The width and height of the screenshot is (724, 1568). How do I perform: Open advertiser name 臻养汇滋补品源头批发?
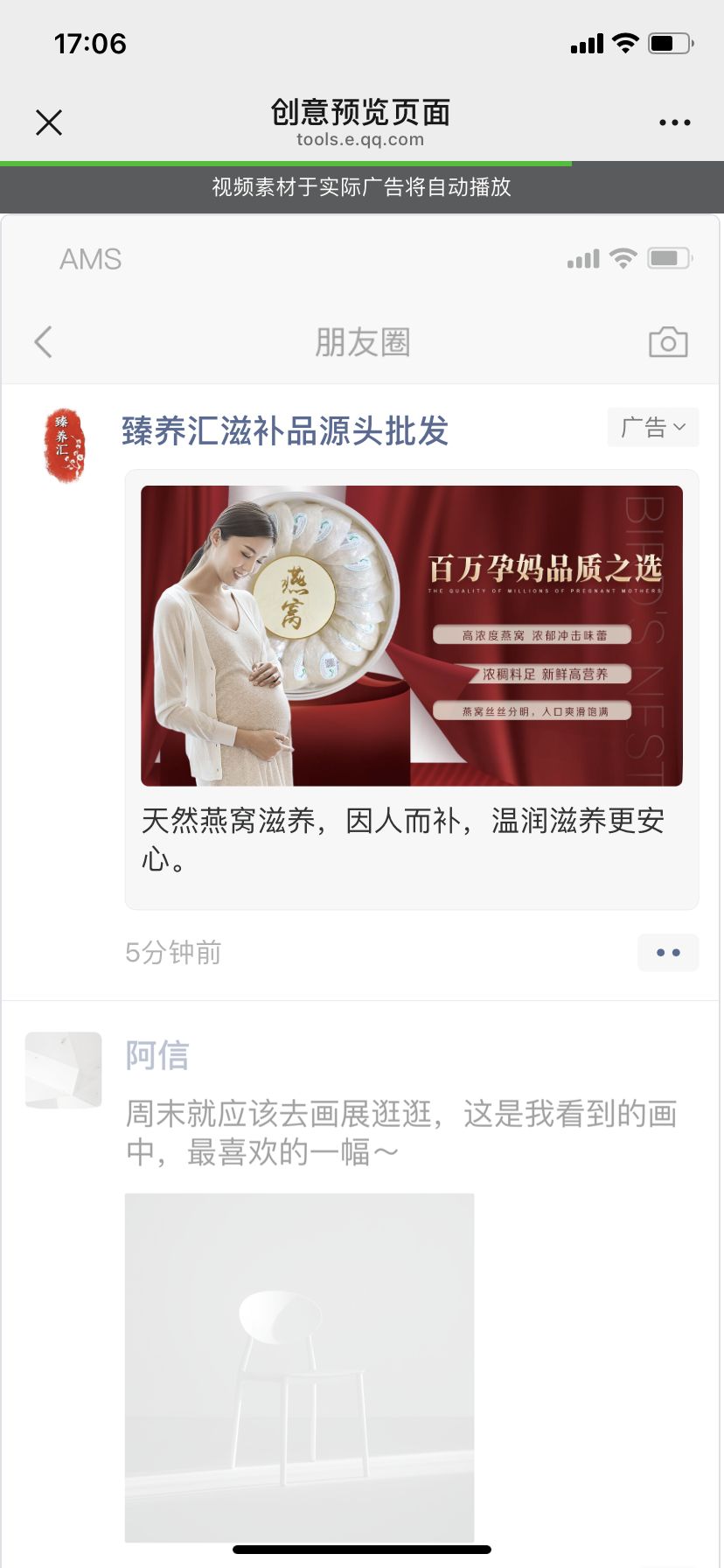click(285, 430)
